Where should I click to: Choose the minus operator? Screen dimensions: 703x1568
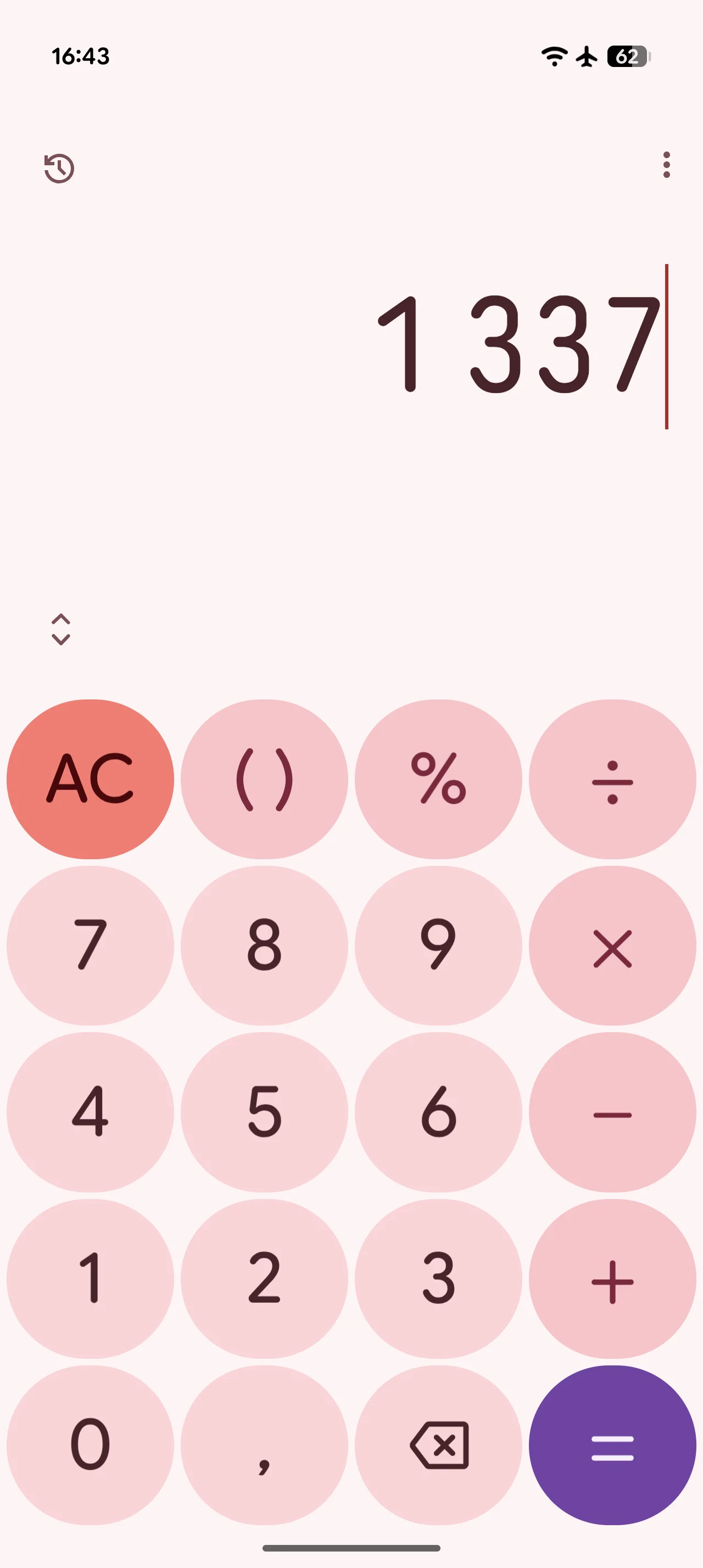tap(612, 1112)
